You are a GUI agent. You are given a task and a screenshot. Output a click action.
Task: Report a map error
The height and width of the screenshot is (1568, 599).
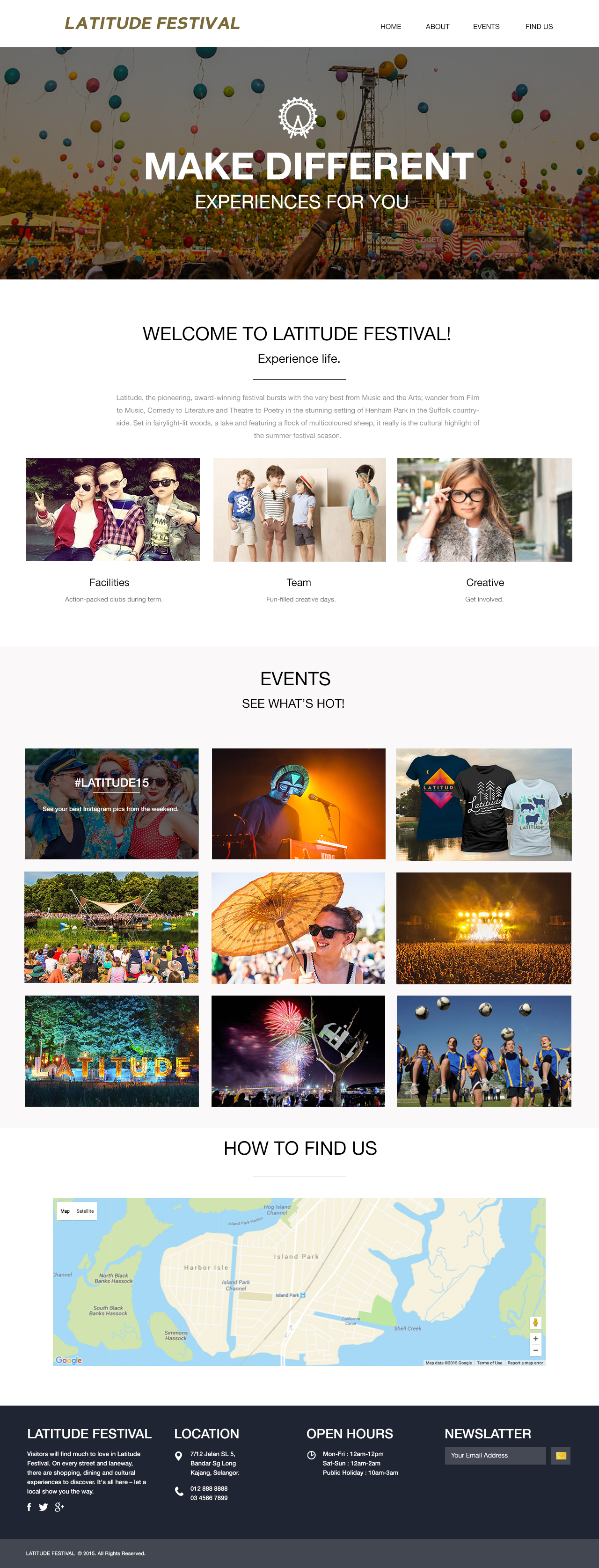[525, 1363]
